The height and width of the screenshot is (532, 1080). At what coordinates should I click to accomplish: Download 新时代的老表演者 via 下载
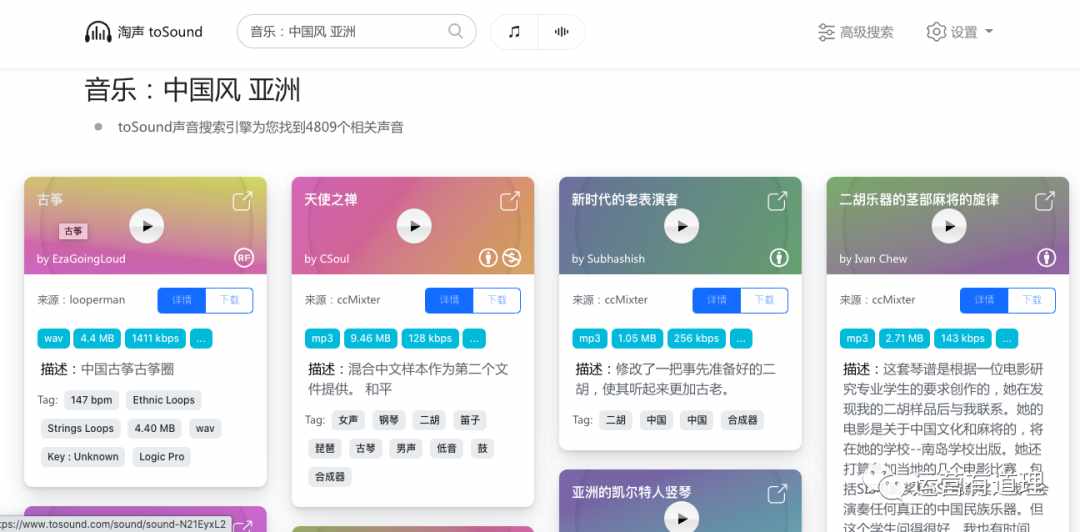point(764,300)
